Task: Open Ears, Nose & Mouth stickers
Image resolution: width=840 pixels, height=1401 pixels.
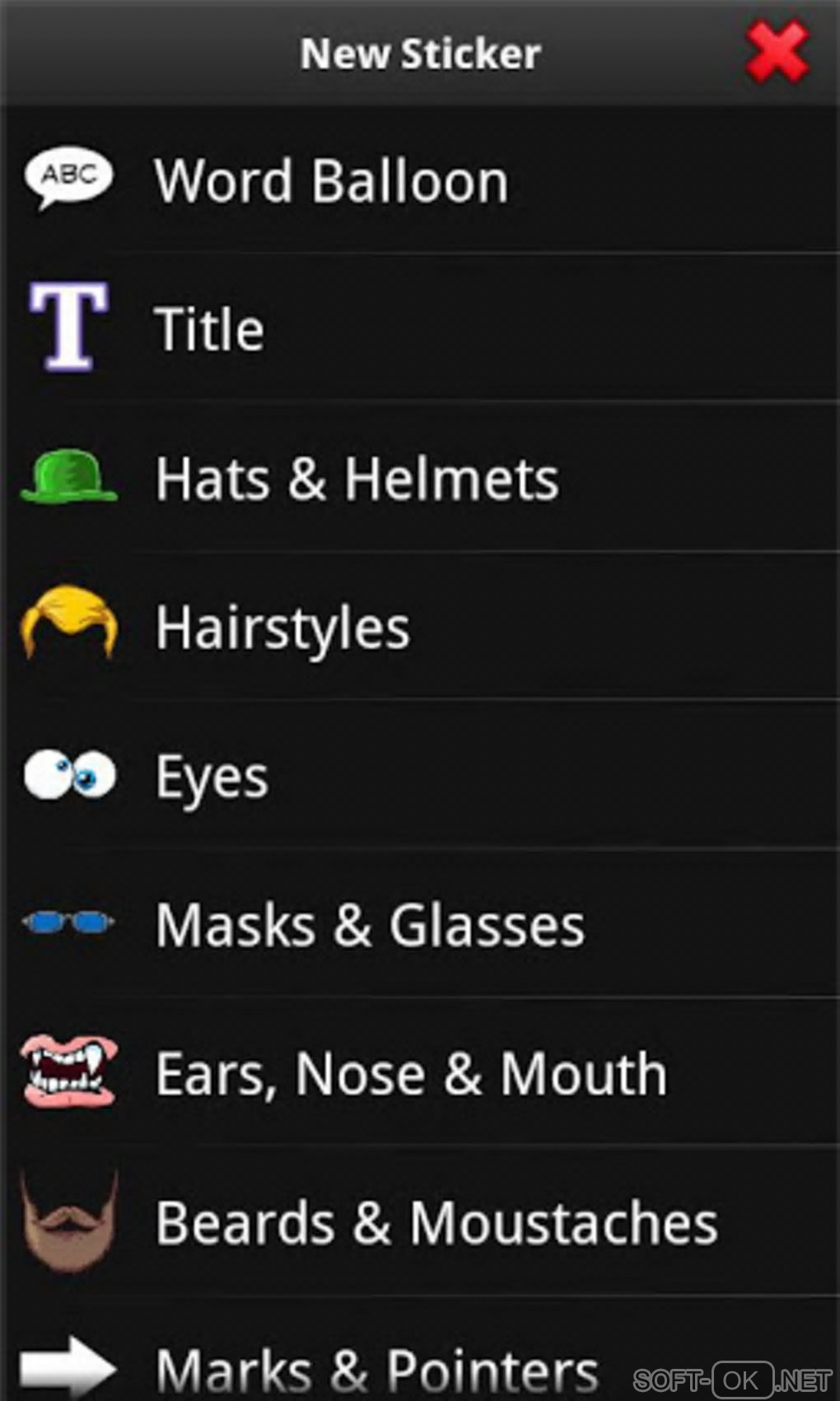Action: point(411,1074)
